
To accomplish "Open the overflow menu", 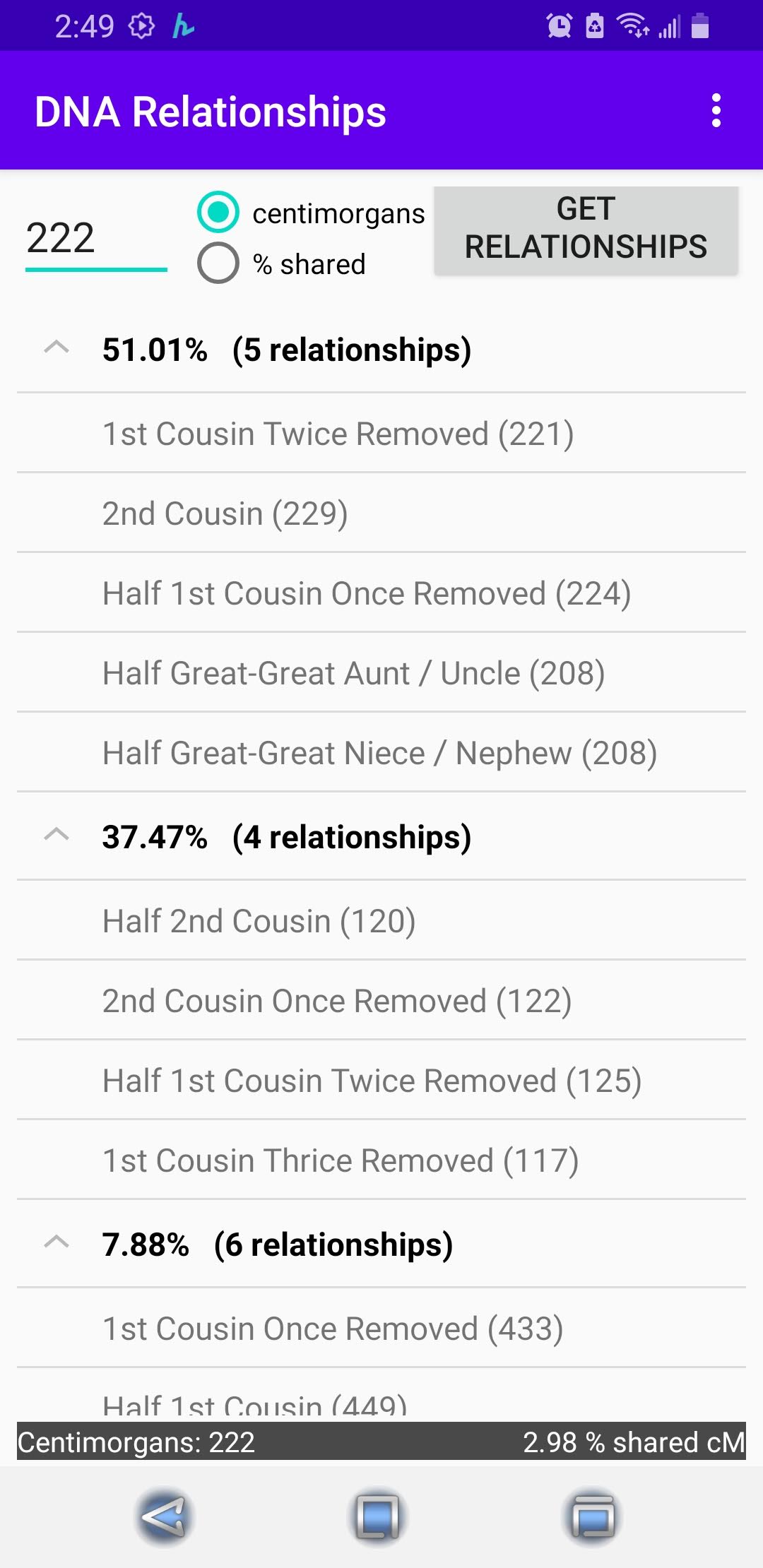I will tap(716, 111).
